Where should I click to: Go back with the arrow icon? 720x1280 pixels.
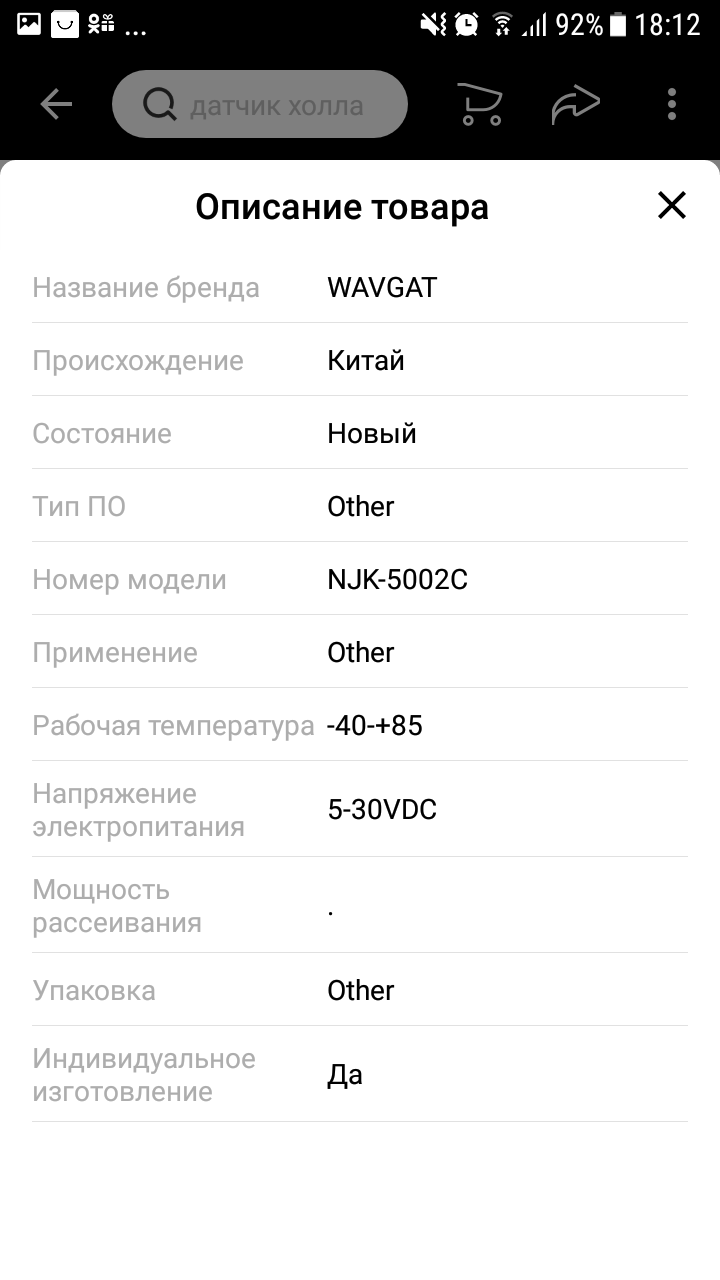(x=56, y=104)
